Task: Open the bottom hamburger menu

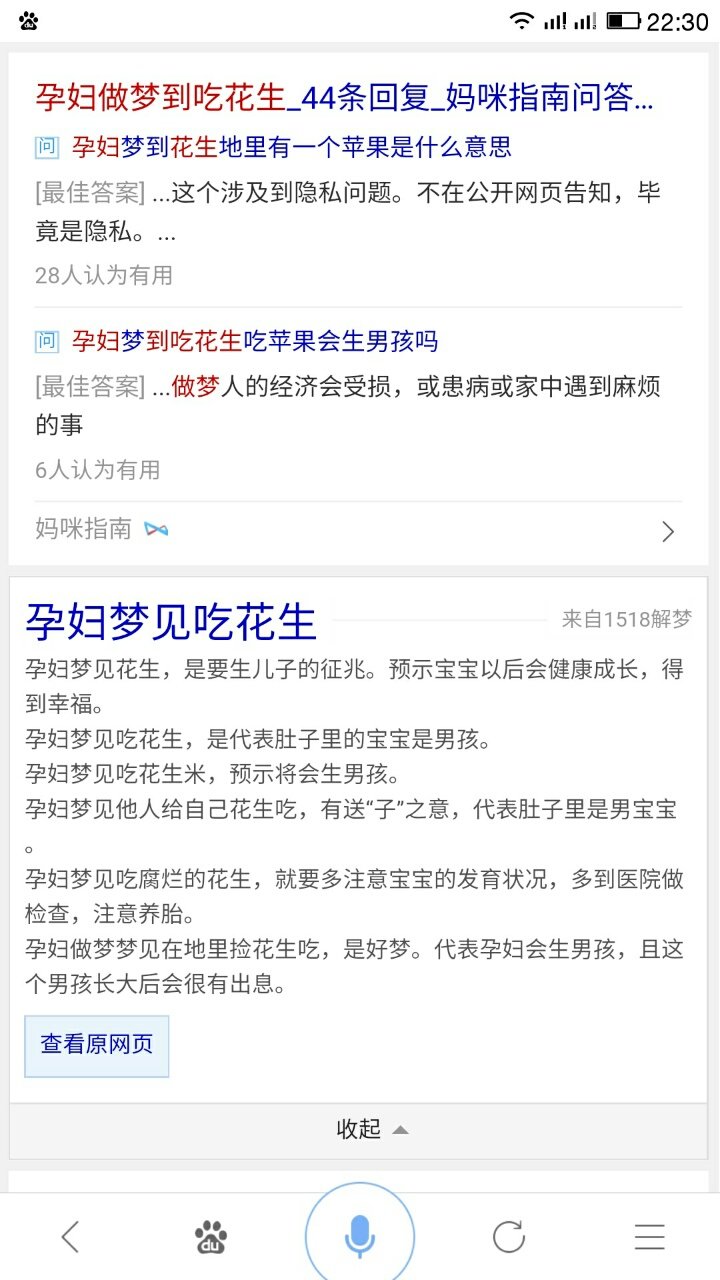Action: click(650, 1238)
